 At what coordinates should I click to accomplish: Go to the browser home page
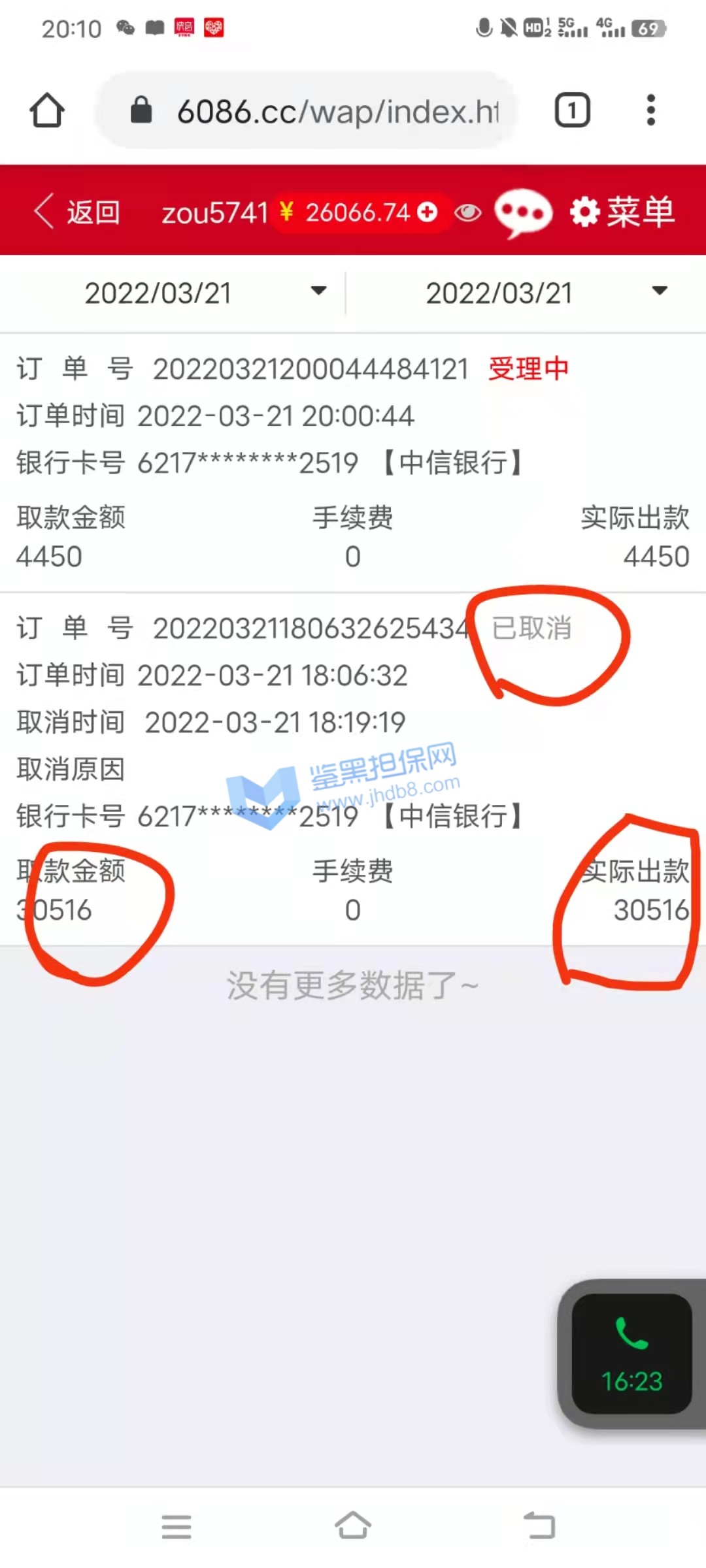pos(47,110)
